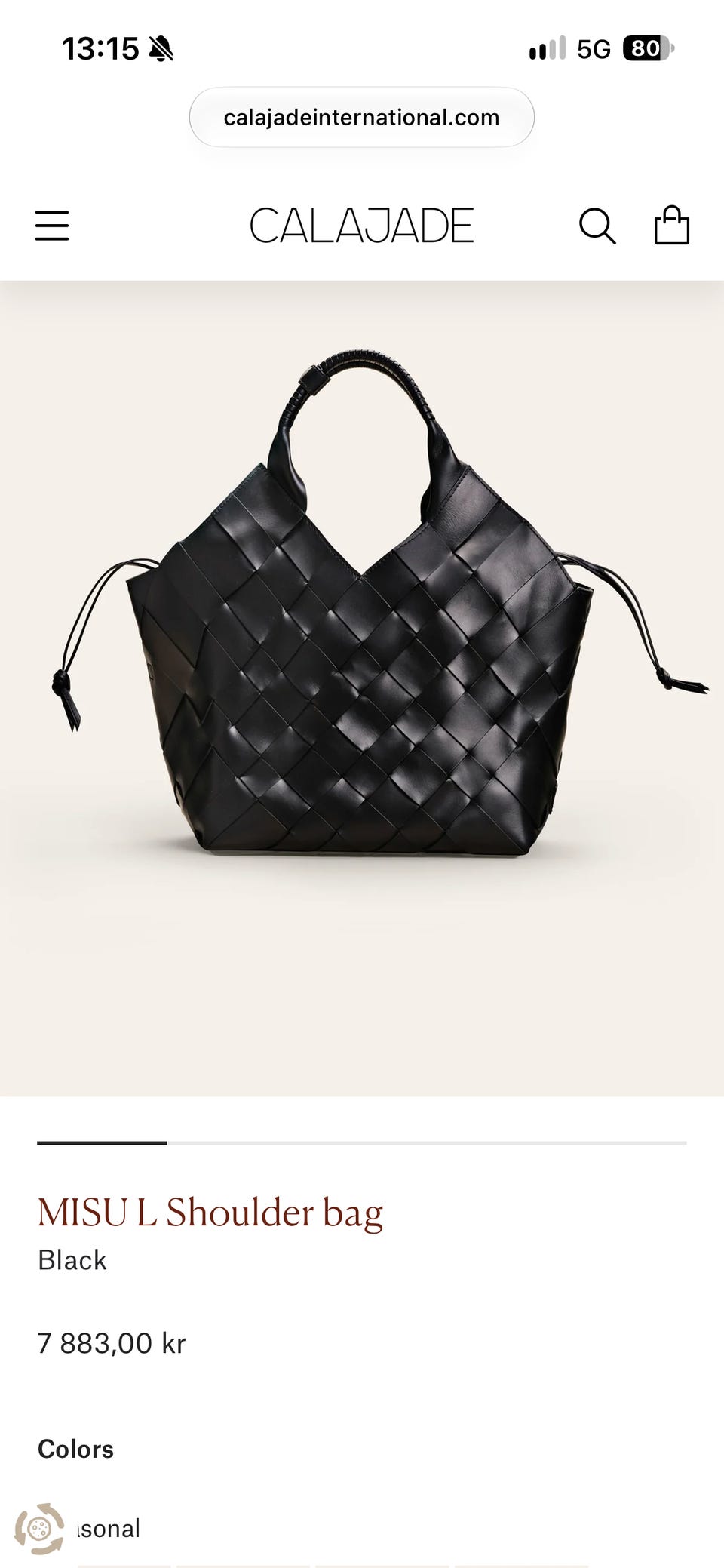Open the shopping bag
The height and width of the screenshot is (1568, 724).
click(671, 225)
